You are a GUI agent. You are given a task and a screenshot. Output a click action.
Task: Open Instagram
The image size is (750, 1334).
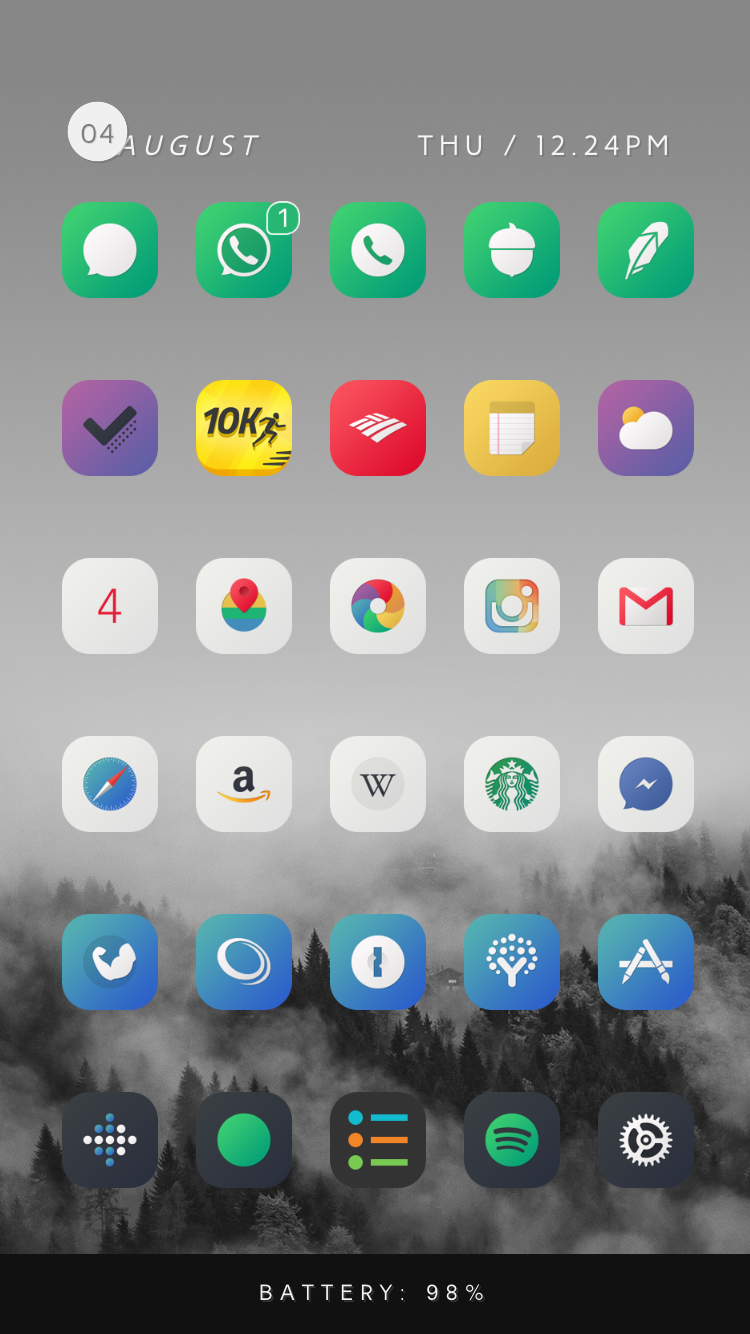click(512, 606)
